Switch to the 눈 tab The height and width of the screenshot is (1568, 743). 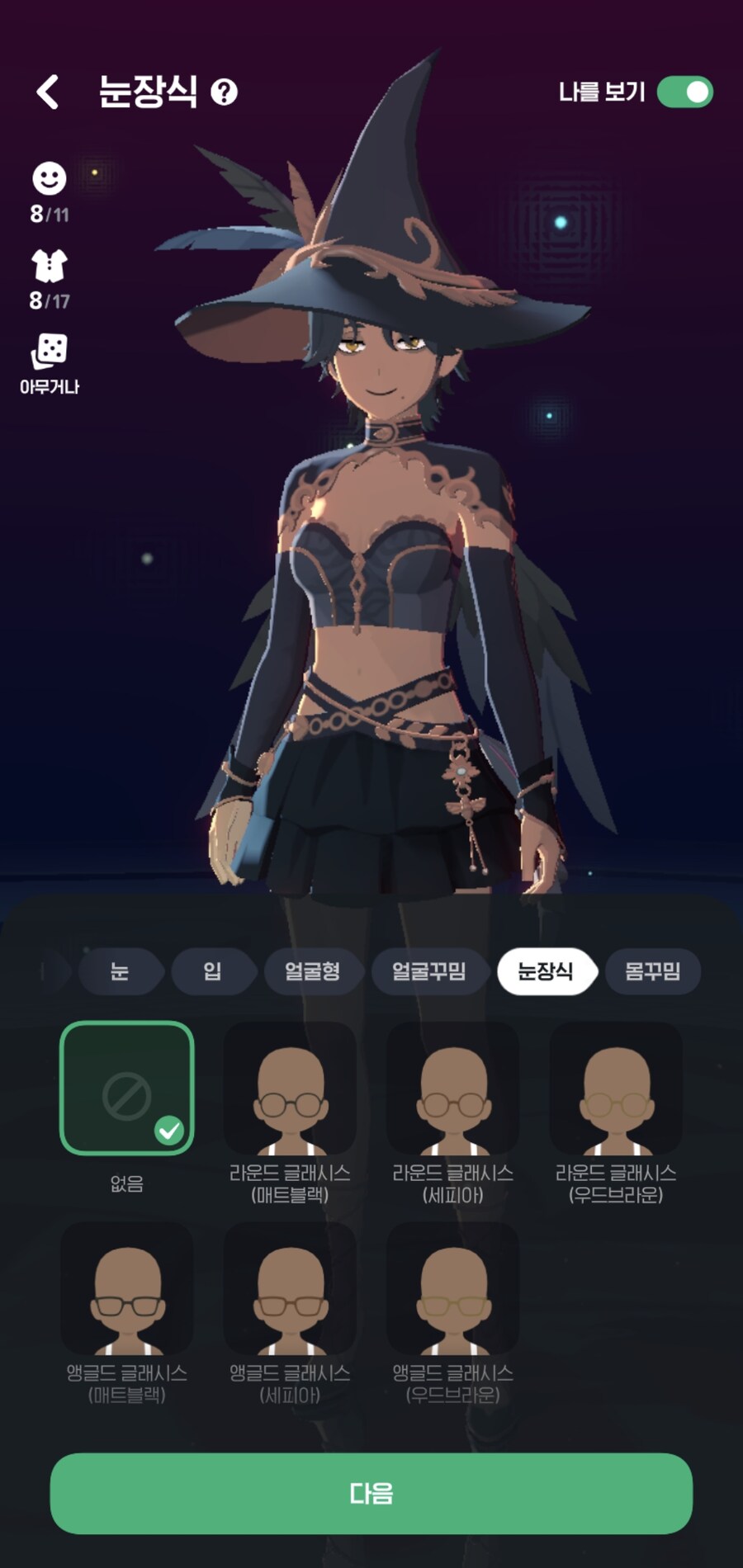pyautogui.click(x=121, y=971)
